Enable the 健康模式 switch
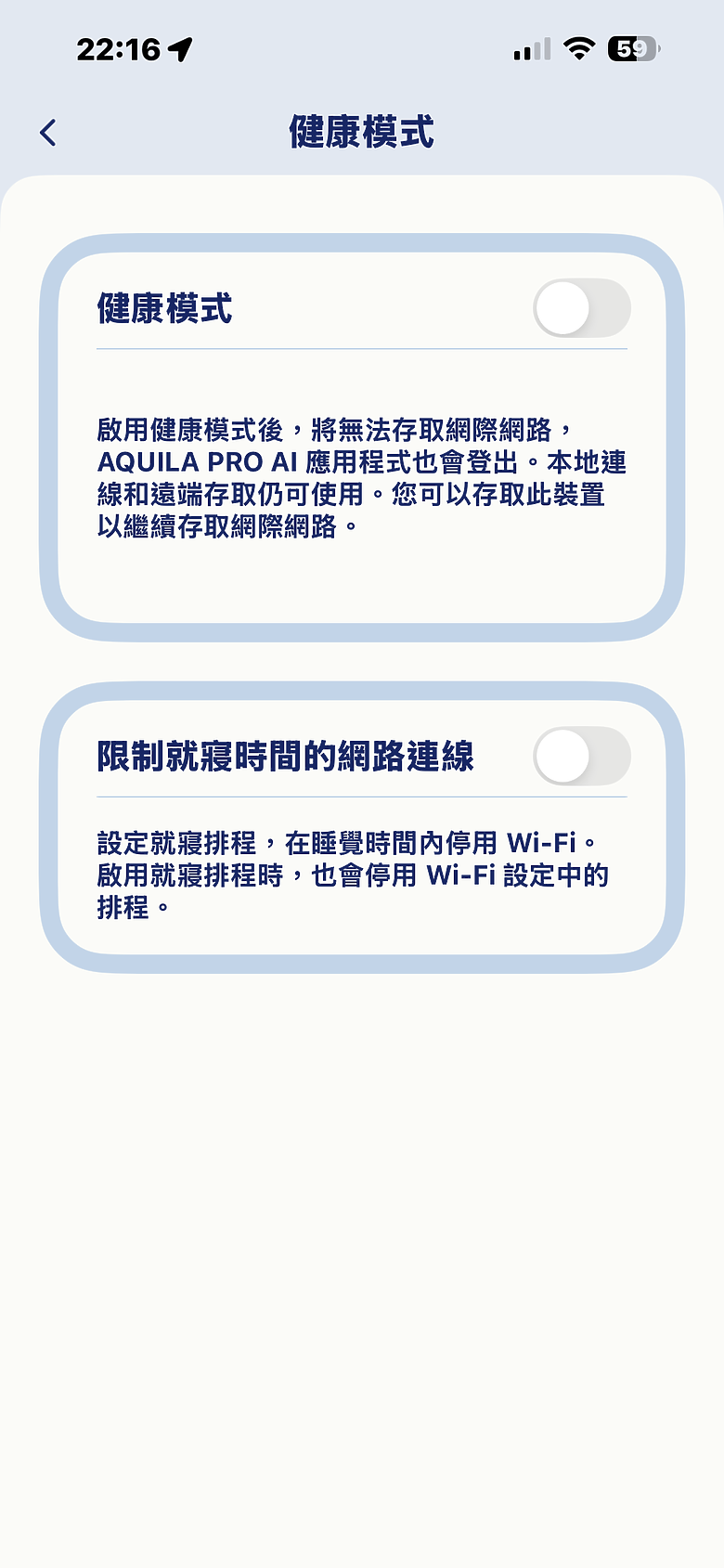This screenshot has width=724, height=1568. click(585, 308)
